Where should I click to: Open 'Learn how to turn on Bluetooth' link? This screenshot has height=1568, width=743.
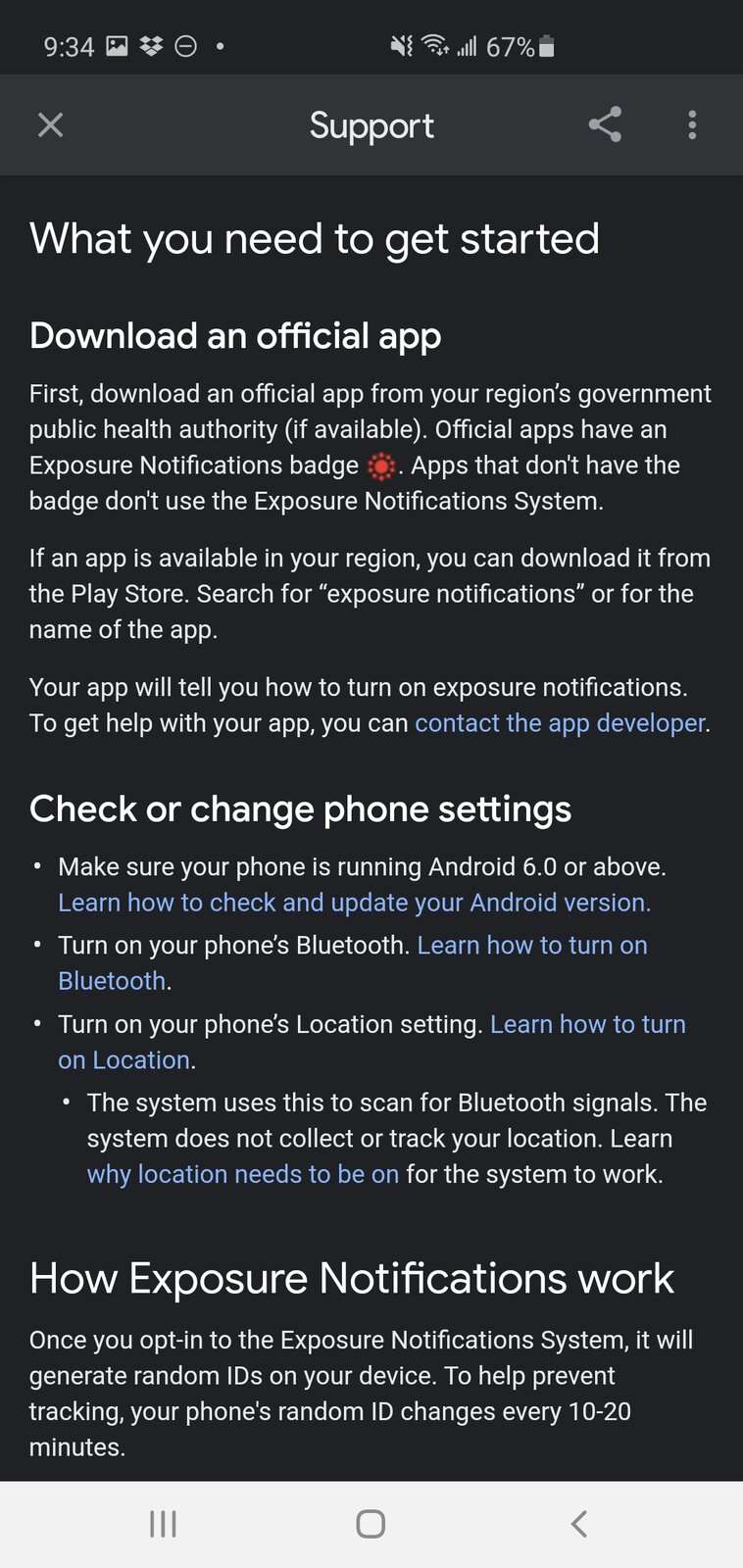531,946
